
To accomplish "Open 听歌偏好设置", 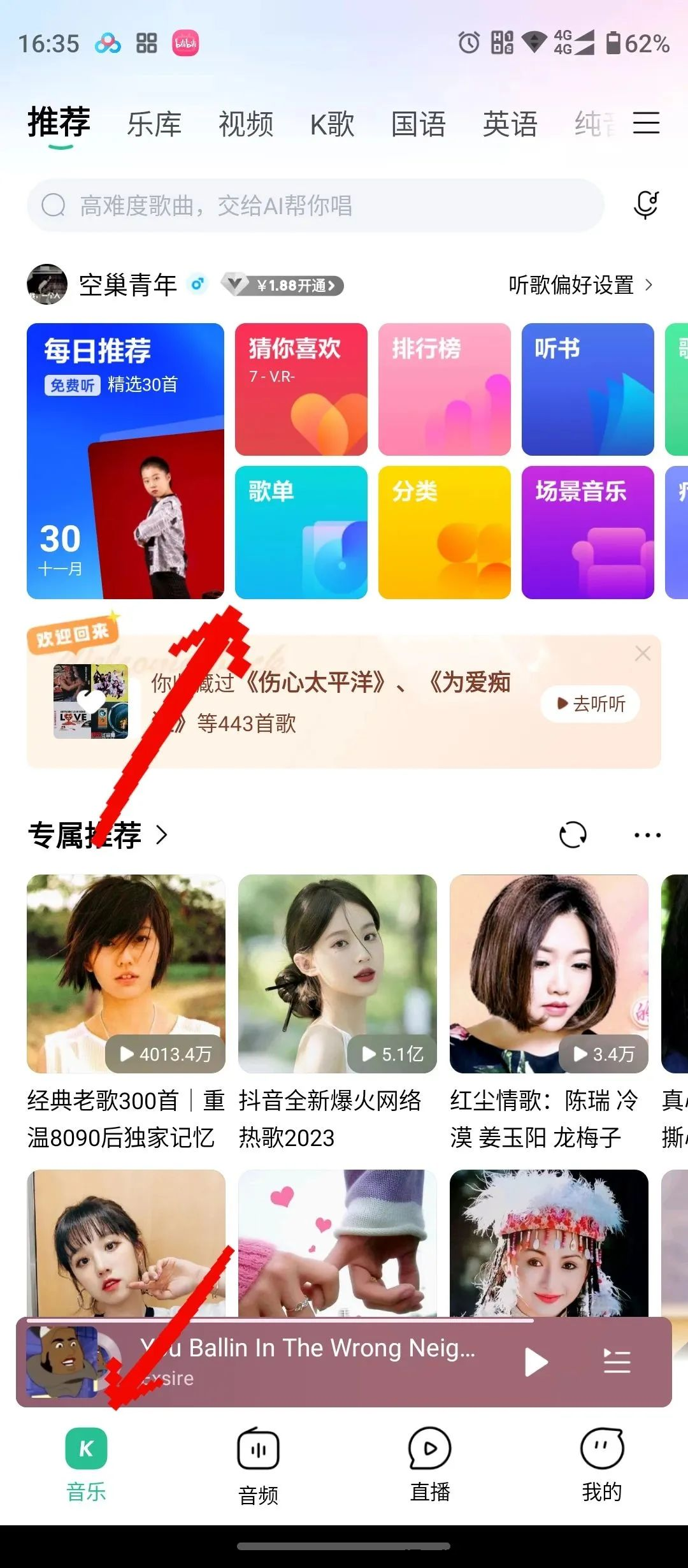I will (580, 285).
